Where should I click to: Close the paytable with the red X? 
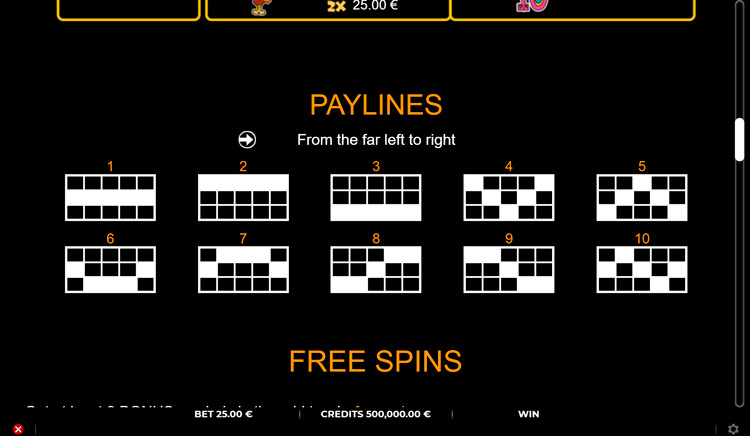point(18,429)
